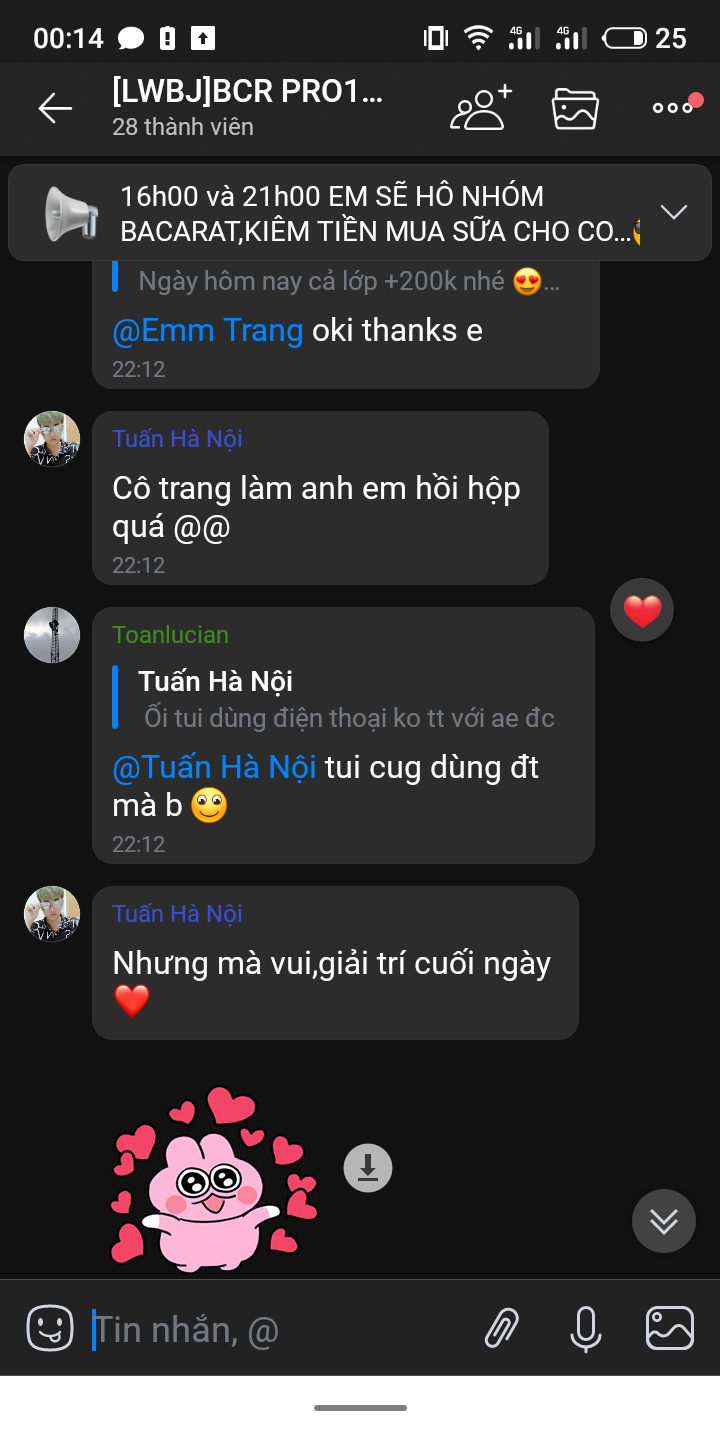Tap the @Tuấn Hà Nội mention

coord(215,767)
